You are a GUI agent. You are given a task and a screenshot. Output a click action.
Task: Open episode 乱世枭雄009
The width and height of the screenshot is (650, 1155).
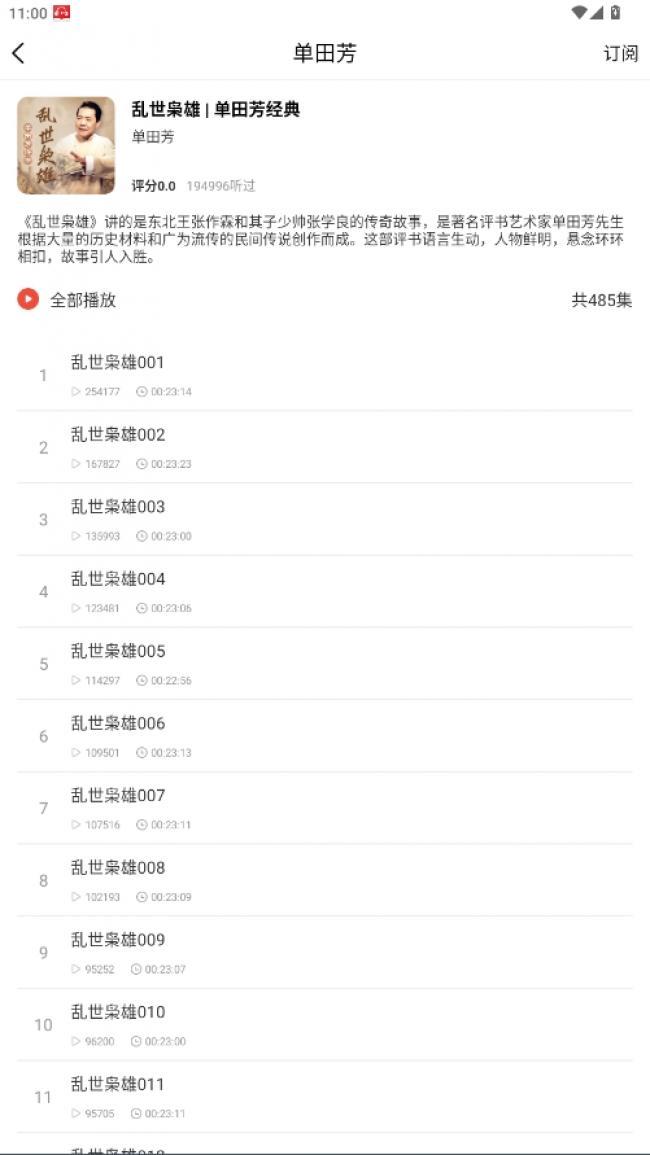(x=325, y=952)
